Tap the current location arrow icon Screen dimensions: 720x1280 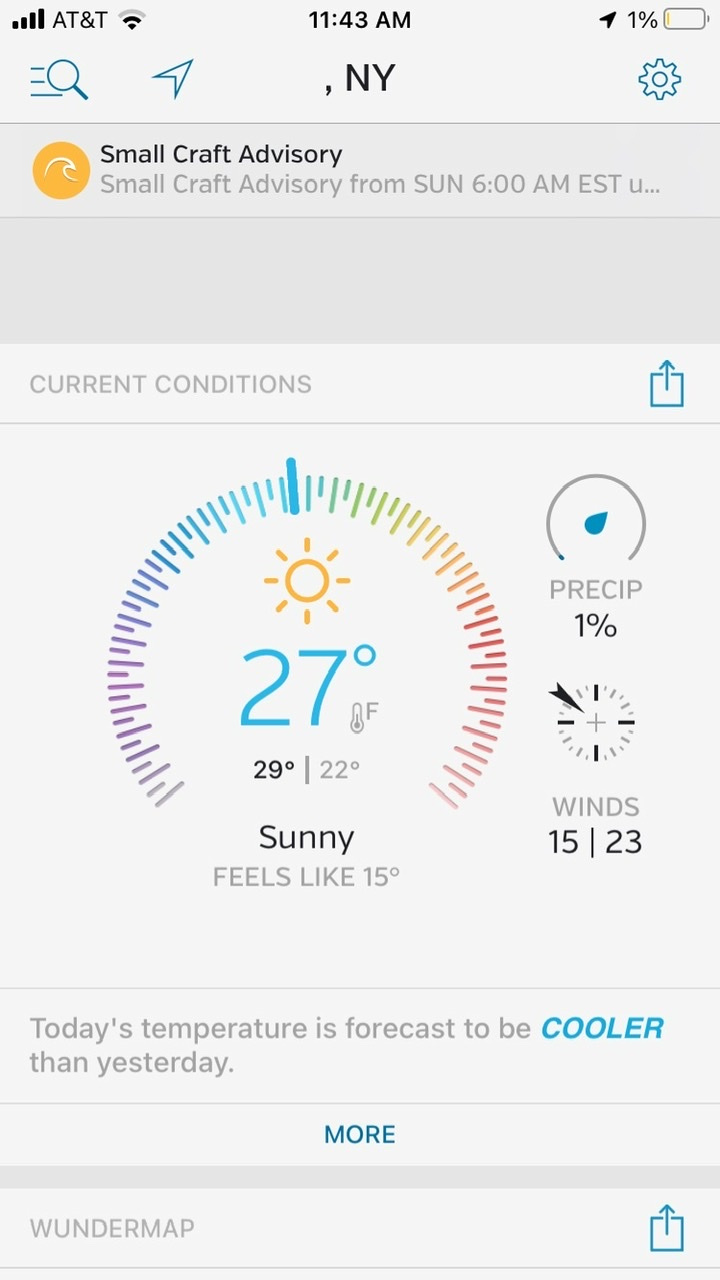click(172, 79)
